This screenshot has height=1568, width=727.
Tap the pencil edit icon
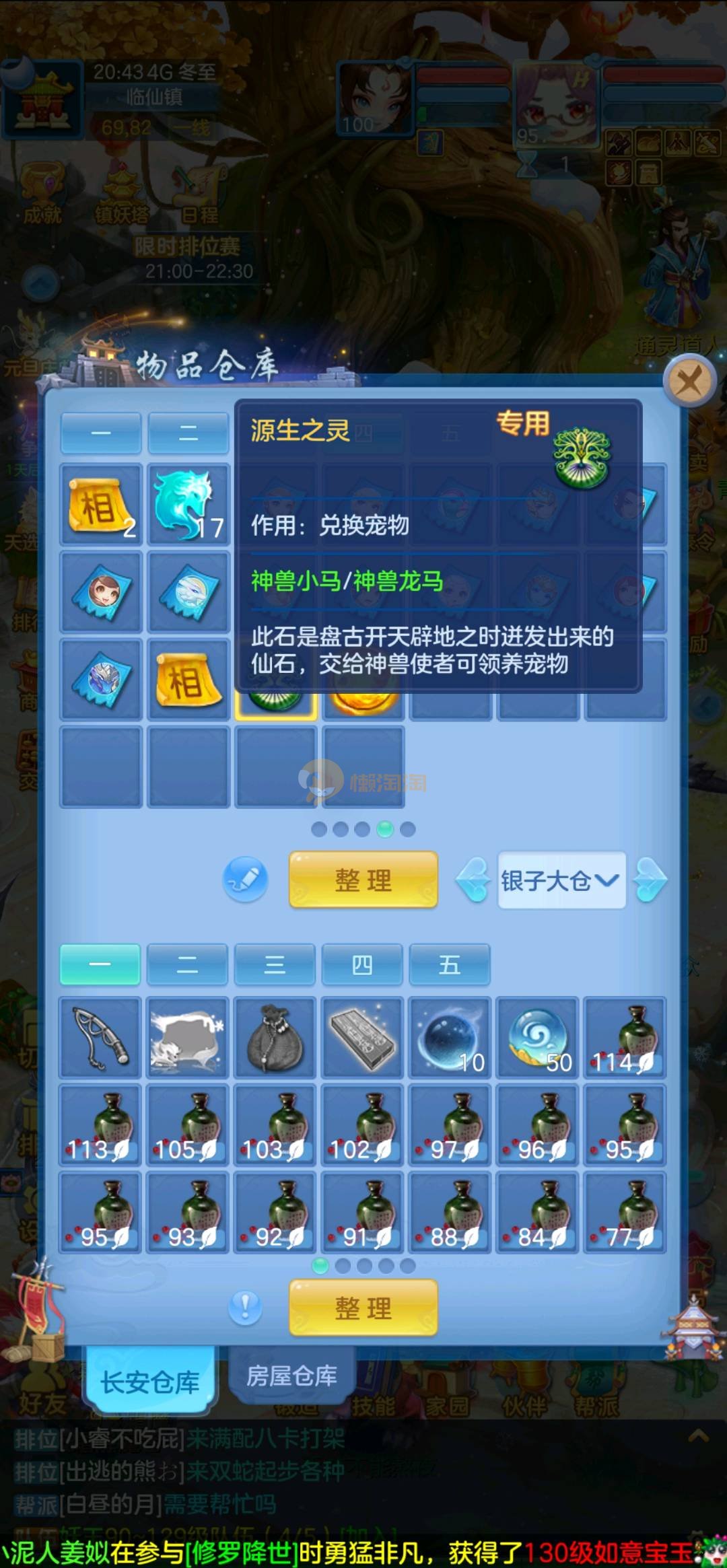(x=245, y=880)
